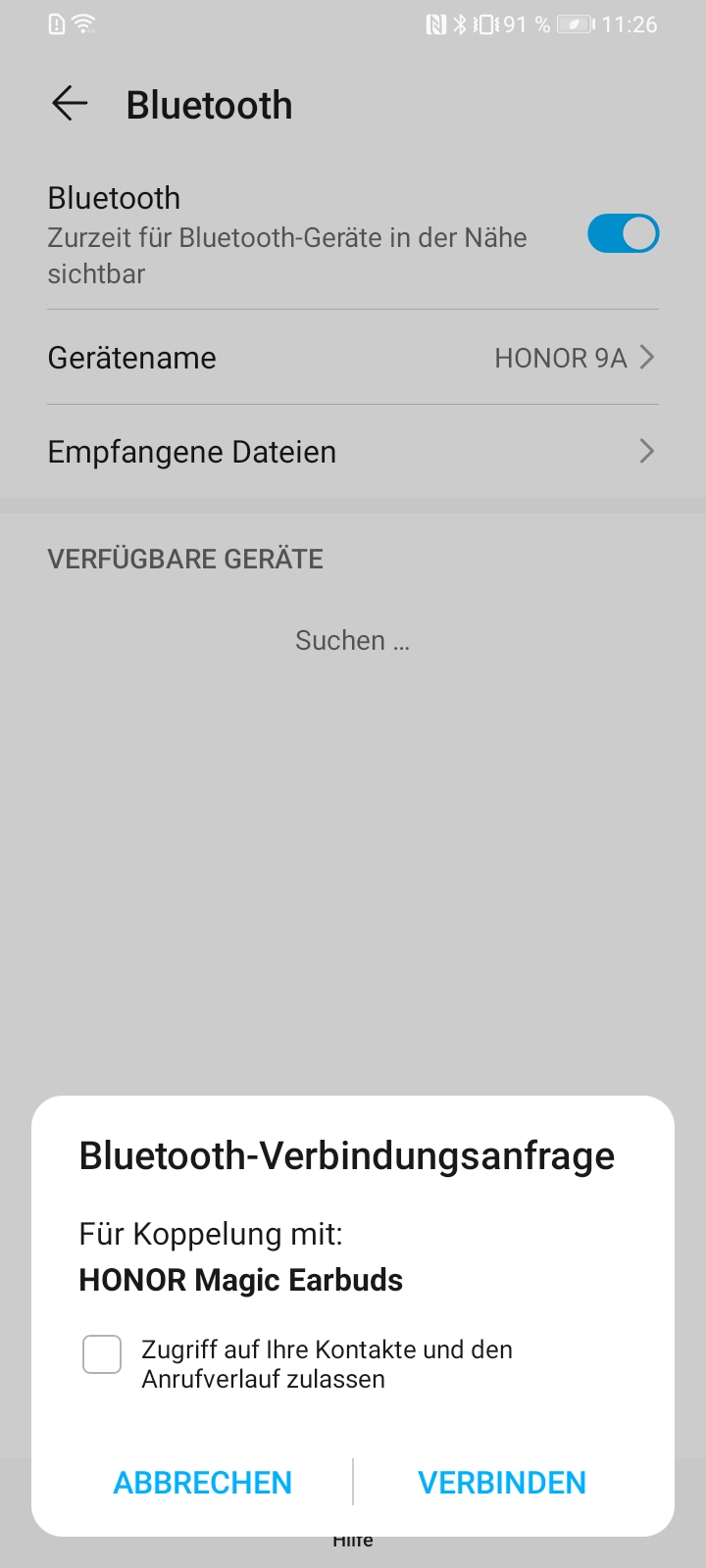Image resolution: width=706 pixels, height=1568 pixels.
Task: Open Empfangene Dateien via its chevron
Action: click(645, 451)
